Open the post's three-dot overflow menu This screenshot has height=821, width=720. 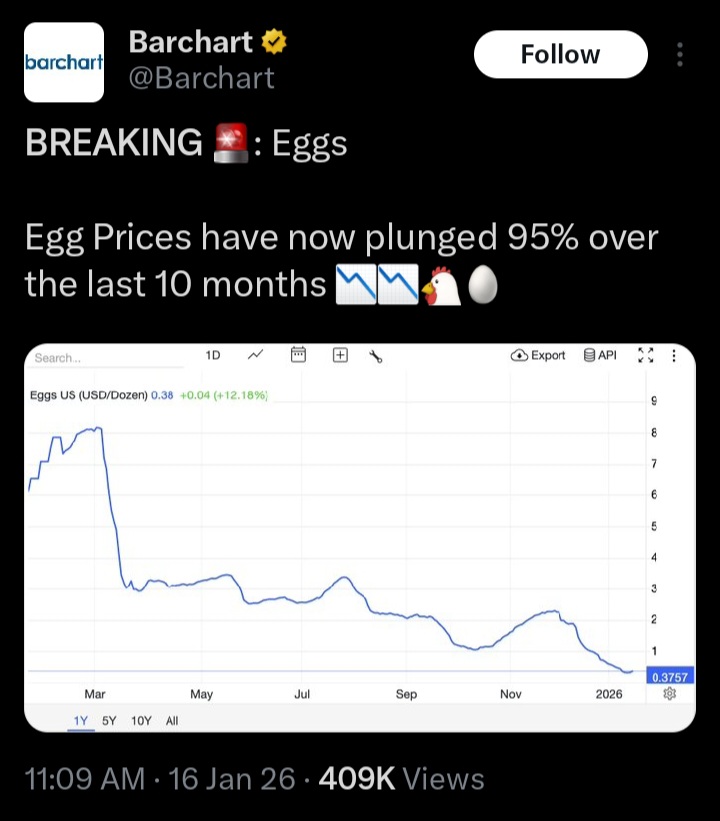(681, 54)
